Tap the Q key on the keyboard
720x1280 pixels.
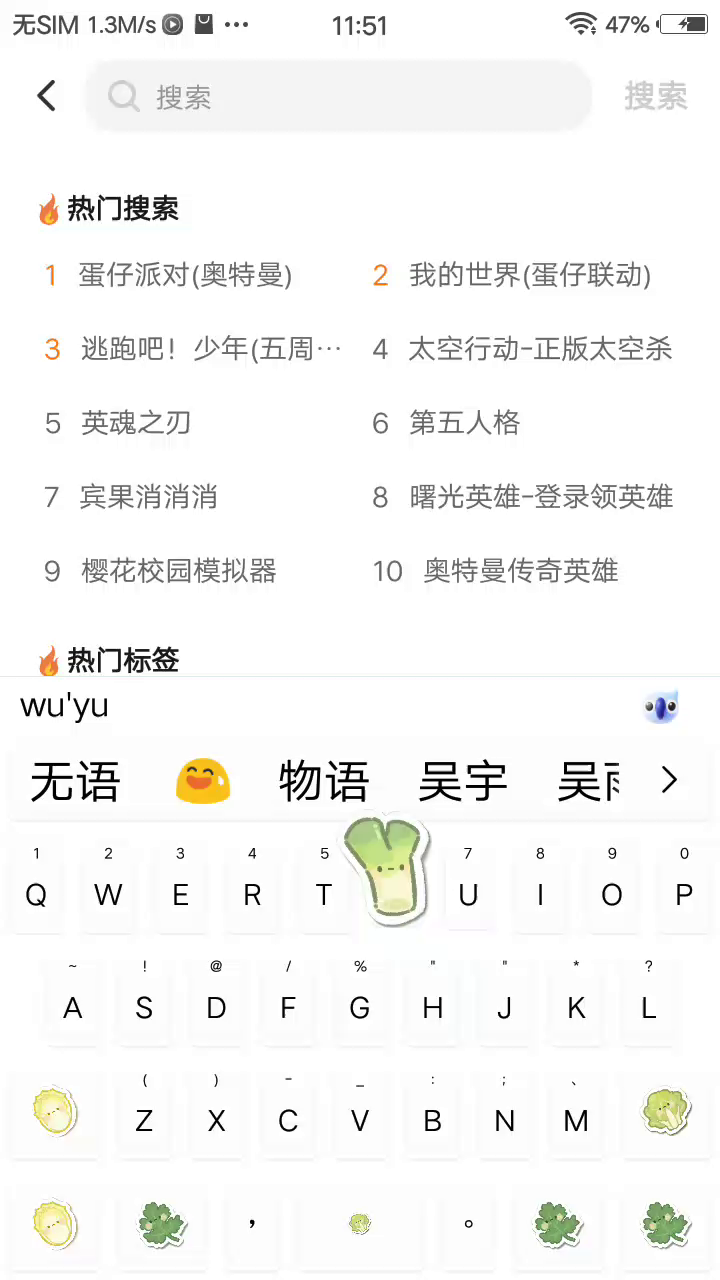[x=36, y=894]
